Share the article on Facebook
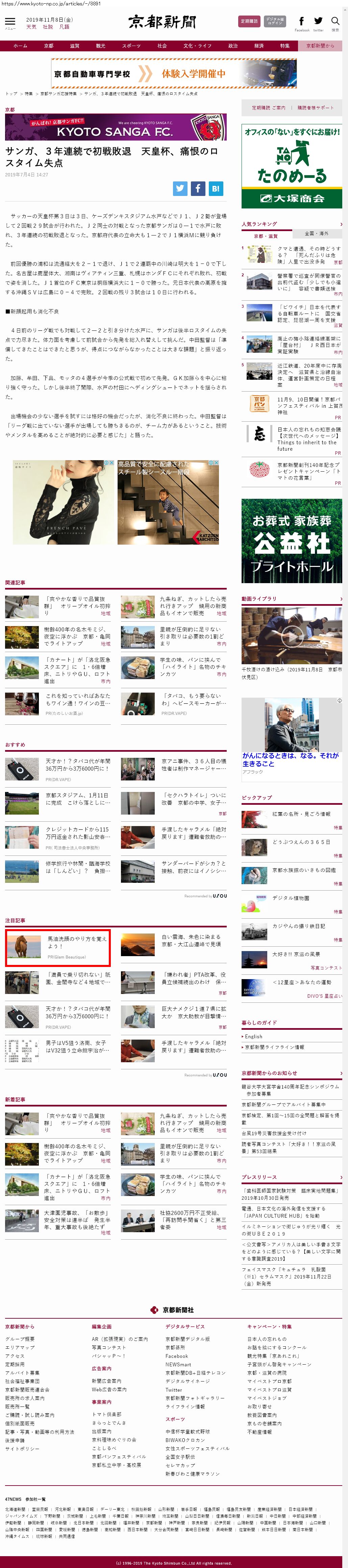The image size is (348, 1568). pos(198,189)
